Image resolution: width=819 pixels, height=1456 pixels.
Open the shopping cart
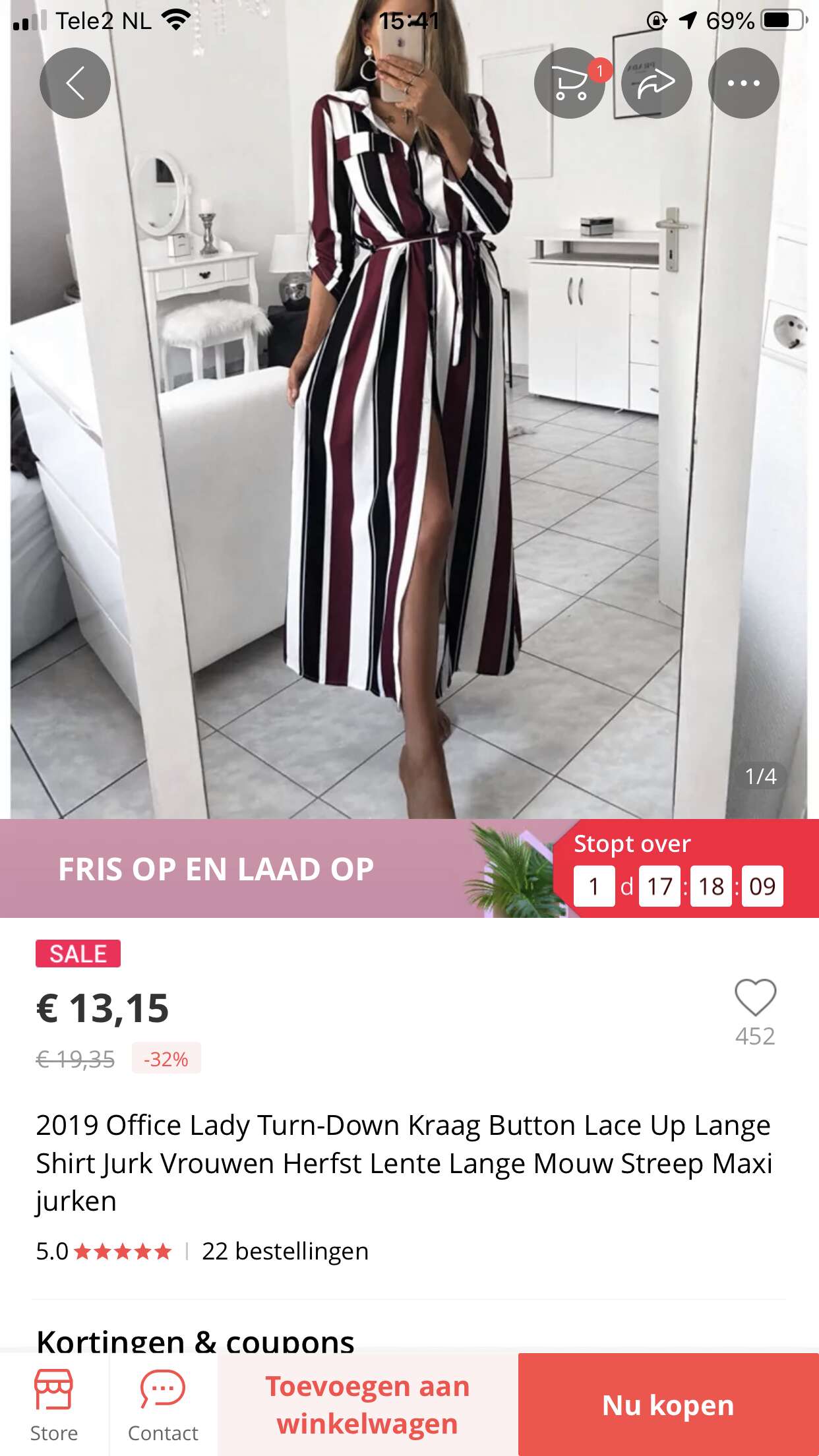[570, 83]
